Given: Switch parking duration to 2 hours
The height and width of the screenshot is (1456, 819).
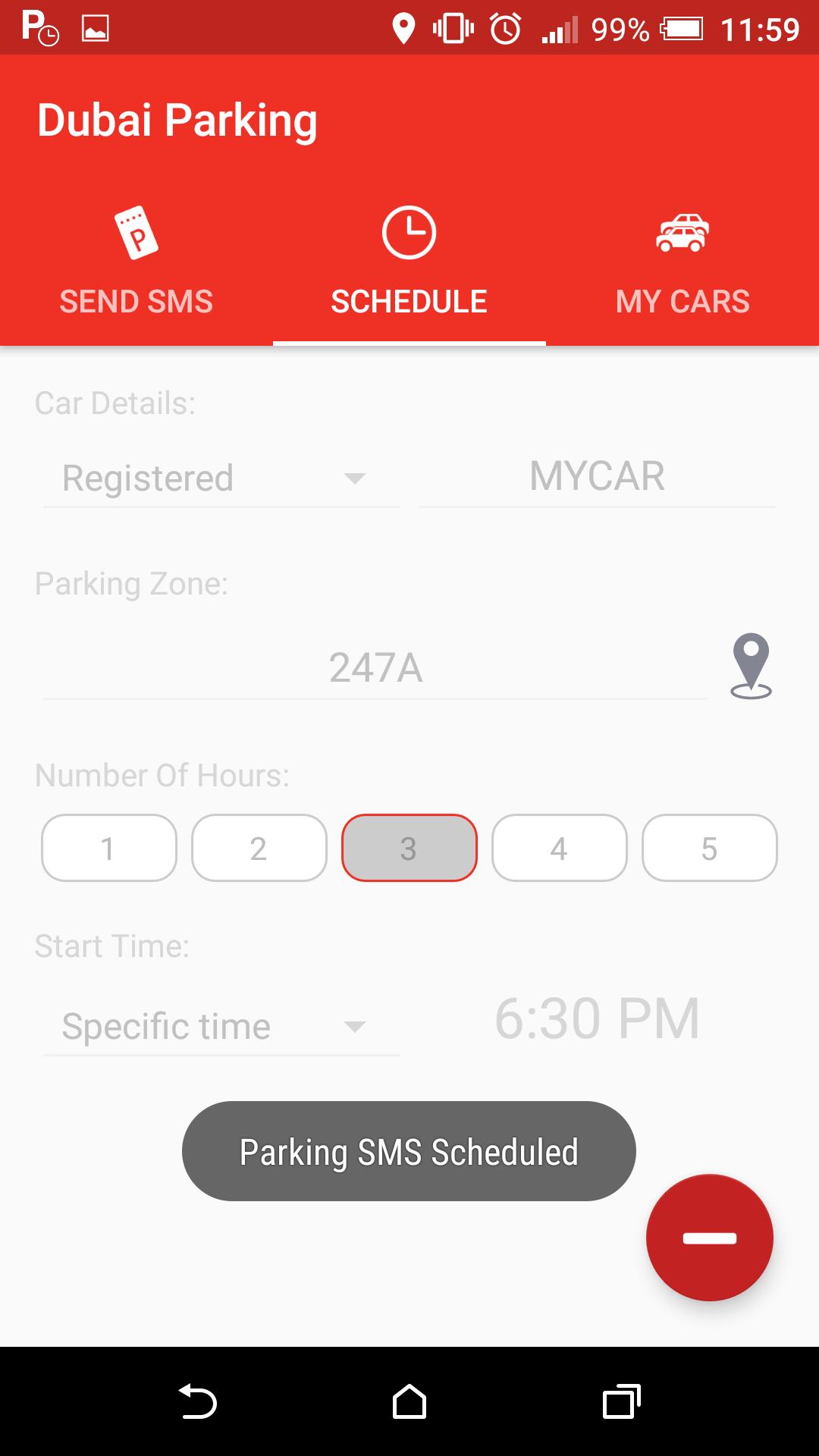Looking at the screenshot, I should 259,848.
